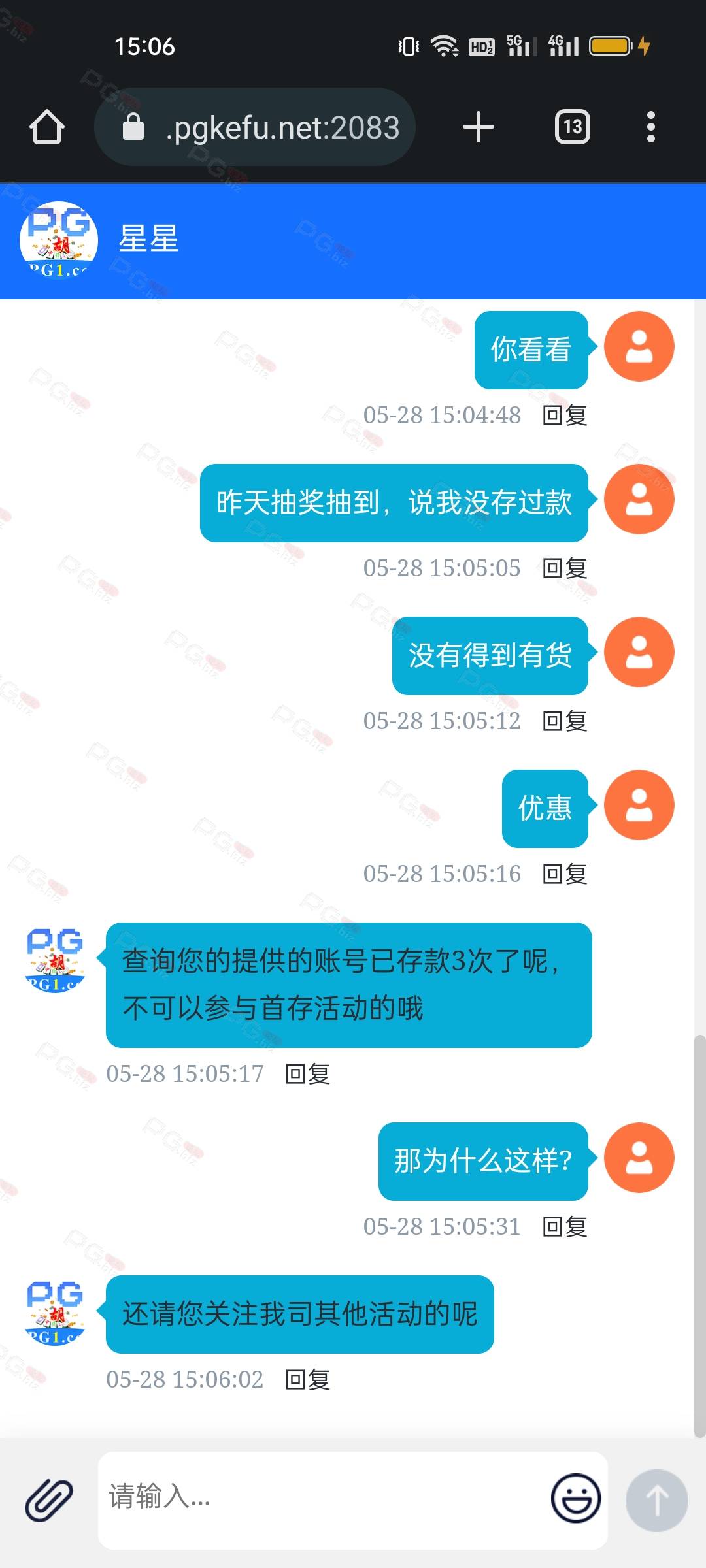Focus the 请输入 message field
Image resolution: width=706 pixels, height=1568 pixels.
324,1499
